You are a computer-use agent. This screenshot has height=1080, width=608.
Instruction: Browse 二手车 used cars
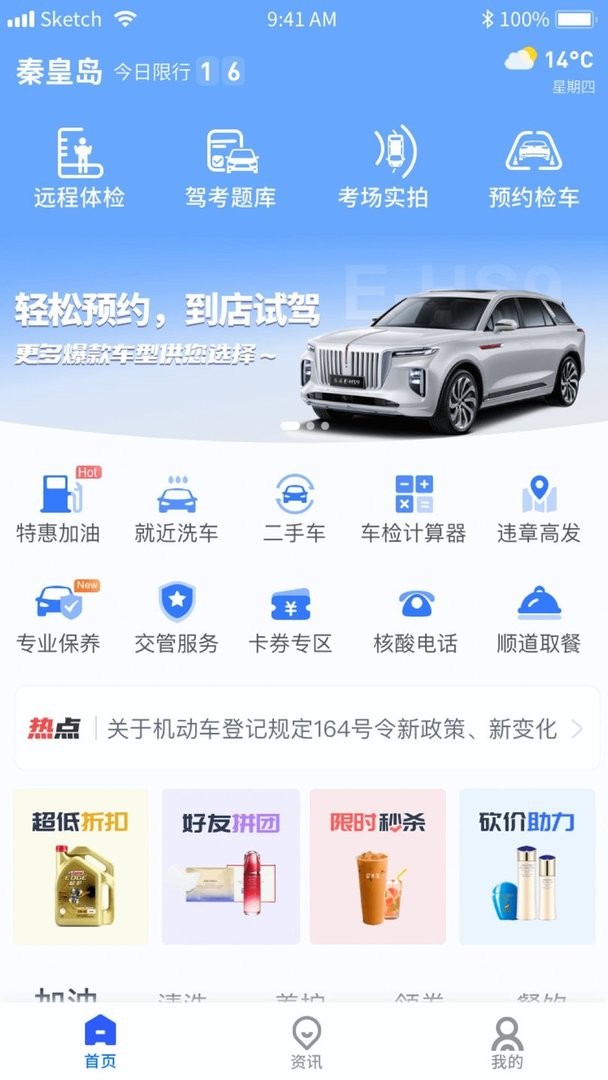pos(295,507)
